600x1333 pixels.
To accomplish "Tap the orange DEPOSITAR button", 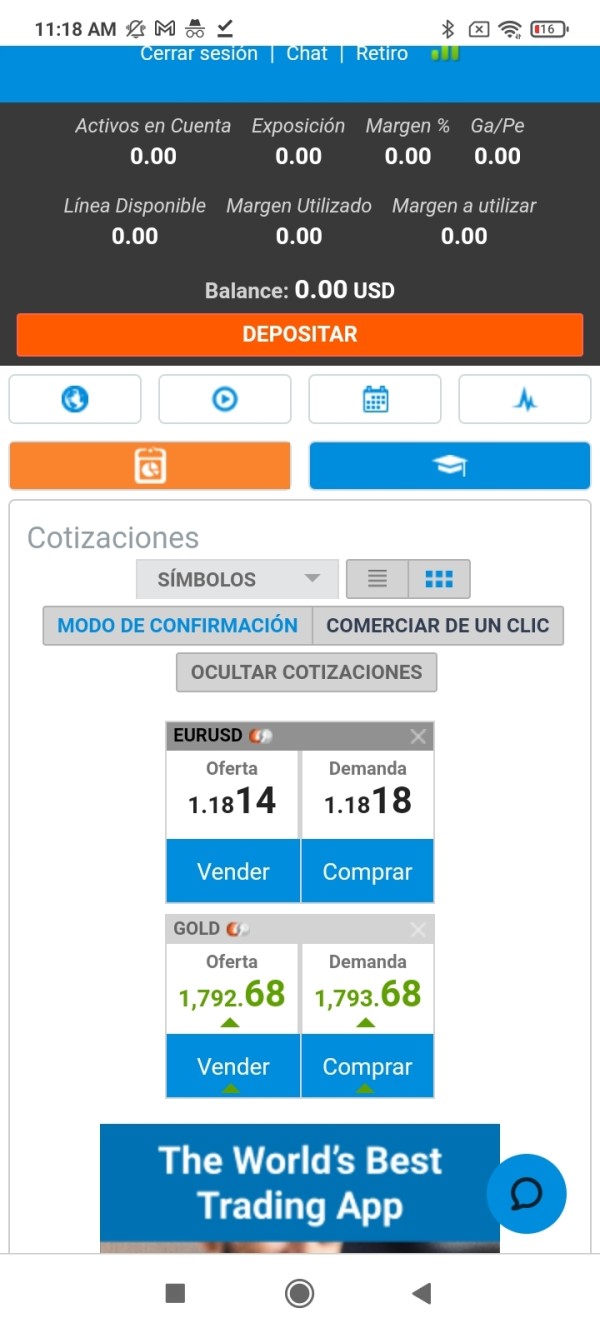I will tap(300, 334).
